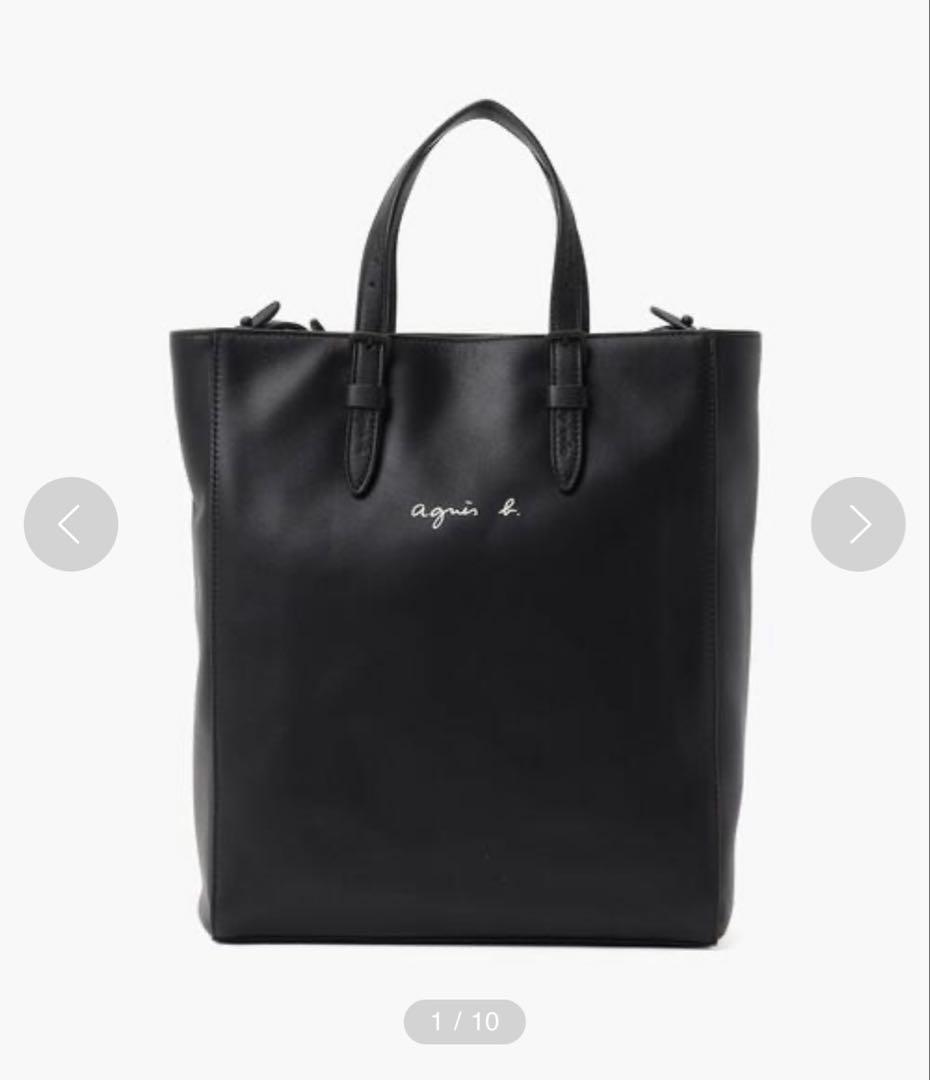The image size is (930, 1080).
Task: Go to the next product image
Action: [858, 524]
